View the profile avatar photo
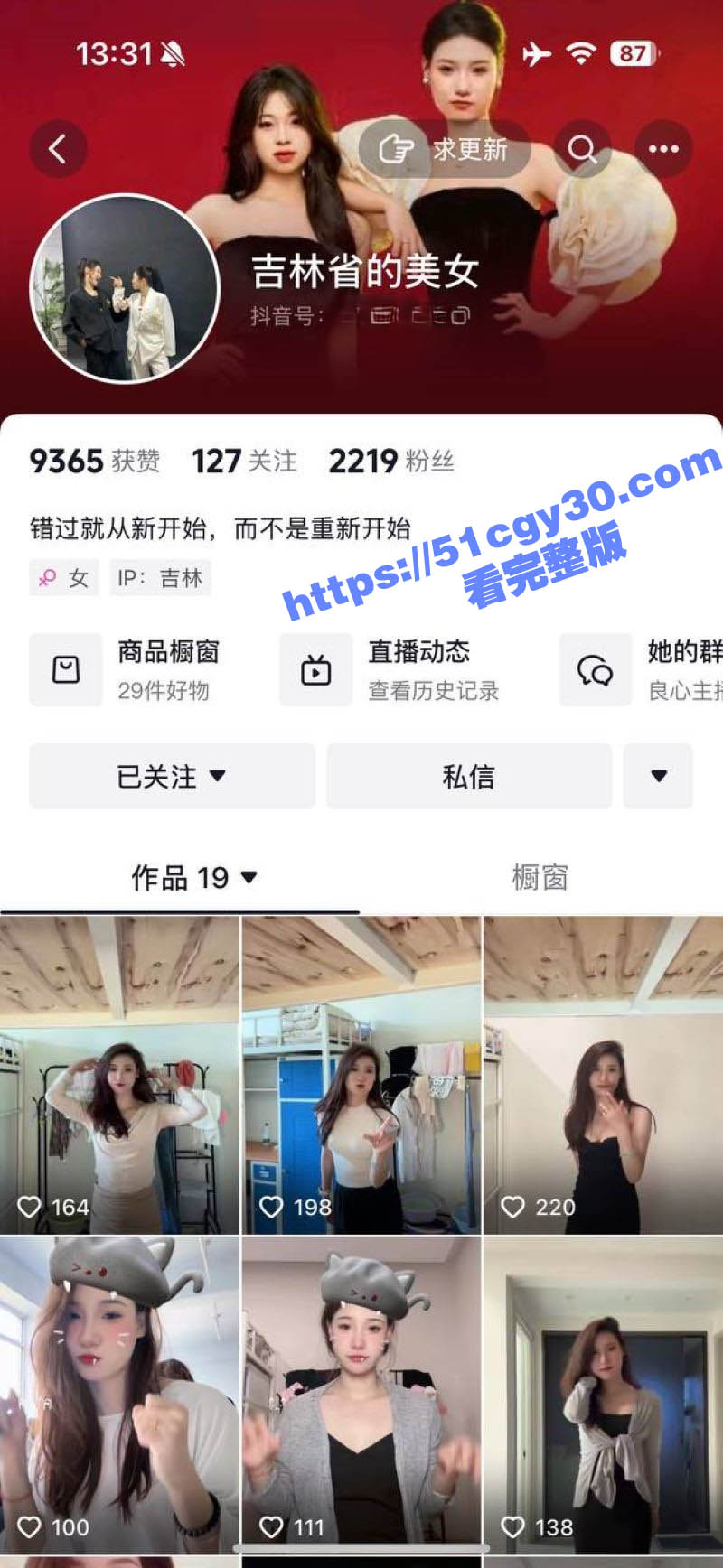Screen dimensions: 723x1568 pos(125,289)
